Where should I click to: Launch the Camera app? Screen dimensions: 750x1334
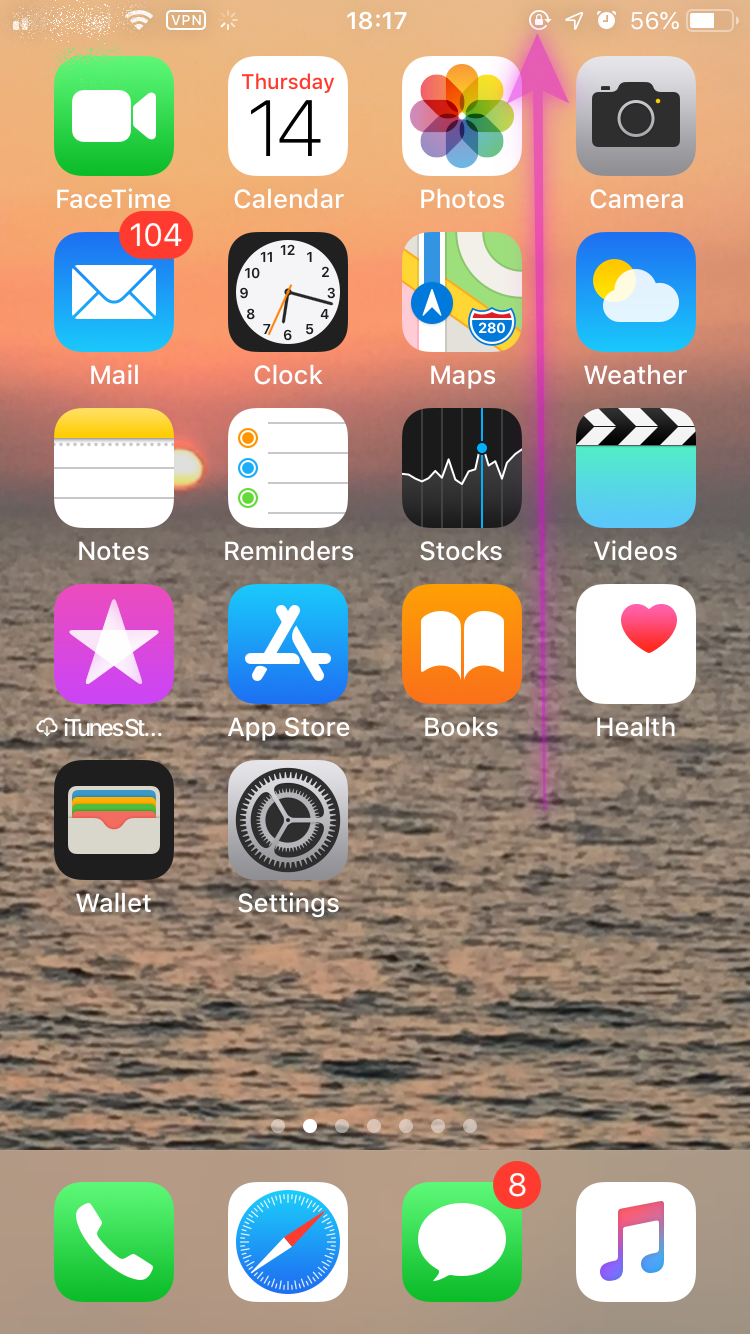[x=636, y=116]
